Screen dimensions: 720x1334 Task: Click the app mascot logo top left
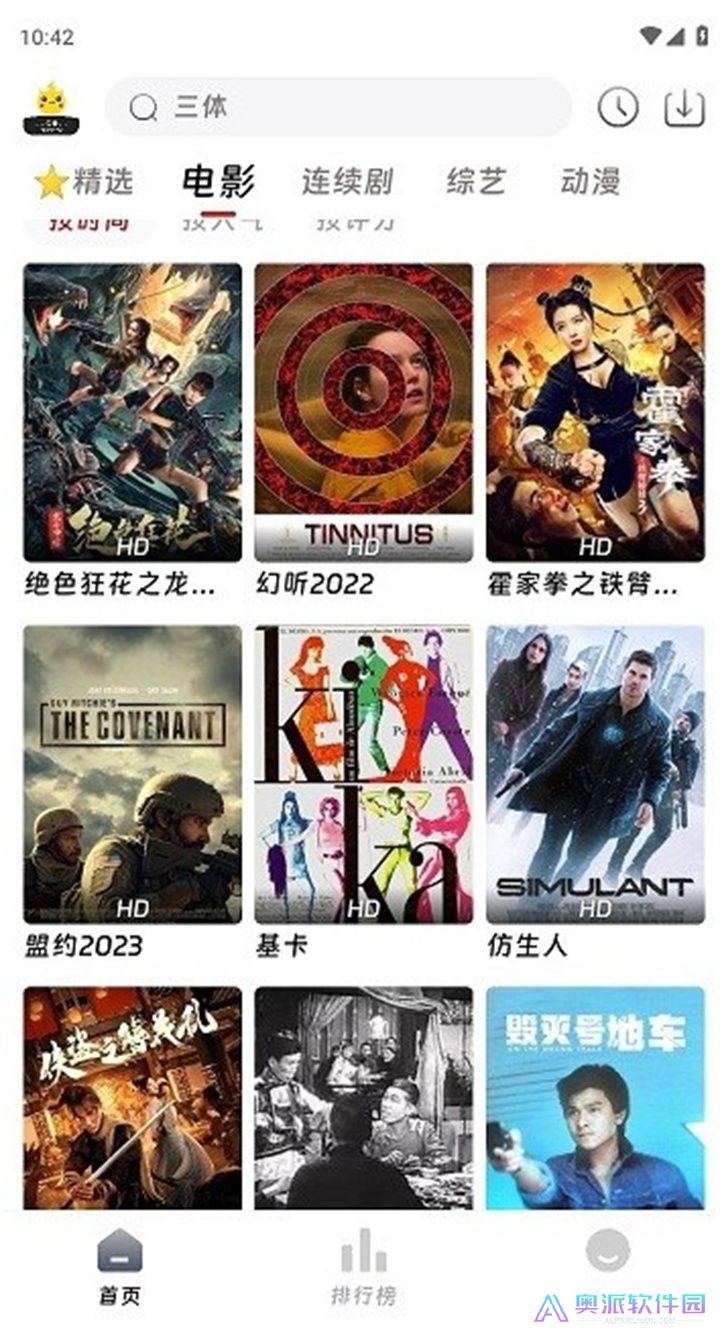[x=48, y=104]
